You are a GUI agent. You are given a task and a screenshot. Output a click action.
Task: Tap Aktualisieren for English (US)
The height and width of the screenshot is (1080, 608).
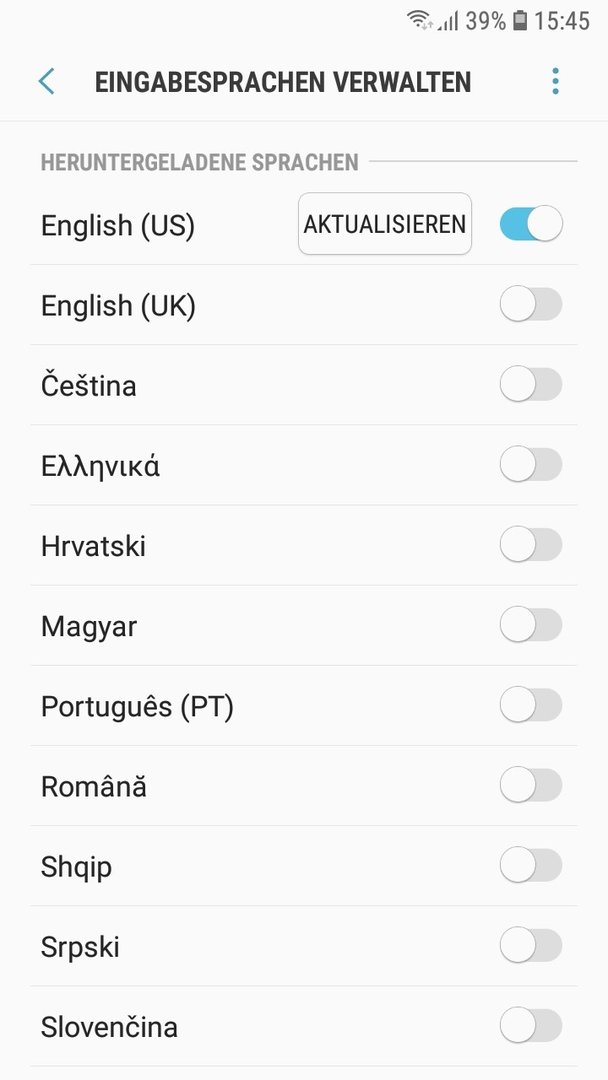tap(385, 224)
